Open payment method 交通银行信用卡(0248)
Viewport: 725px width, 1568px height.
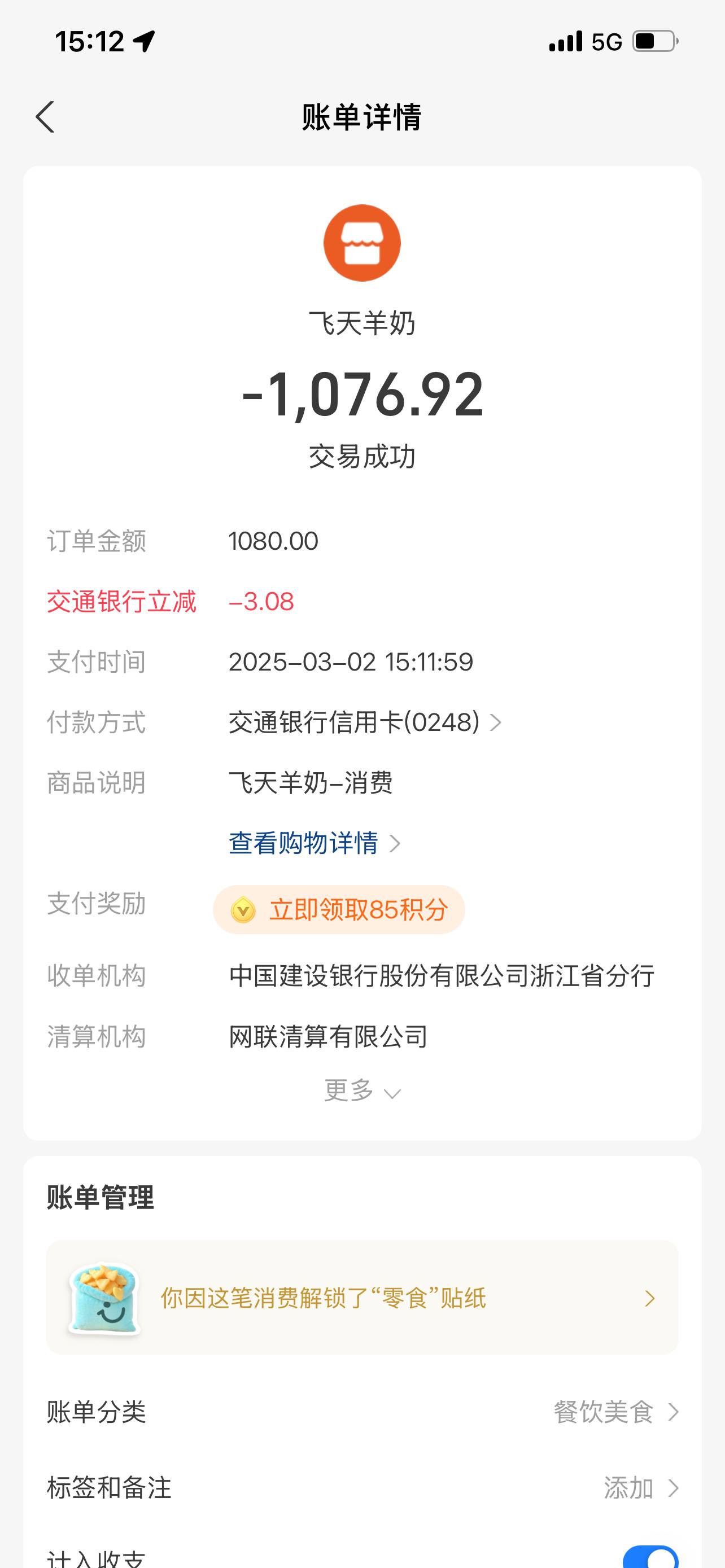point(365,722)
